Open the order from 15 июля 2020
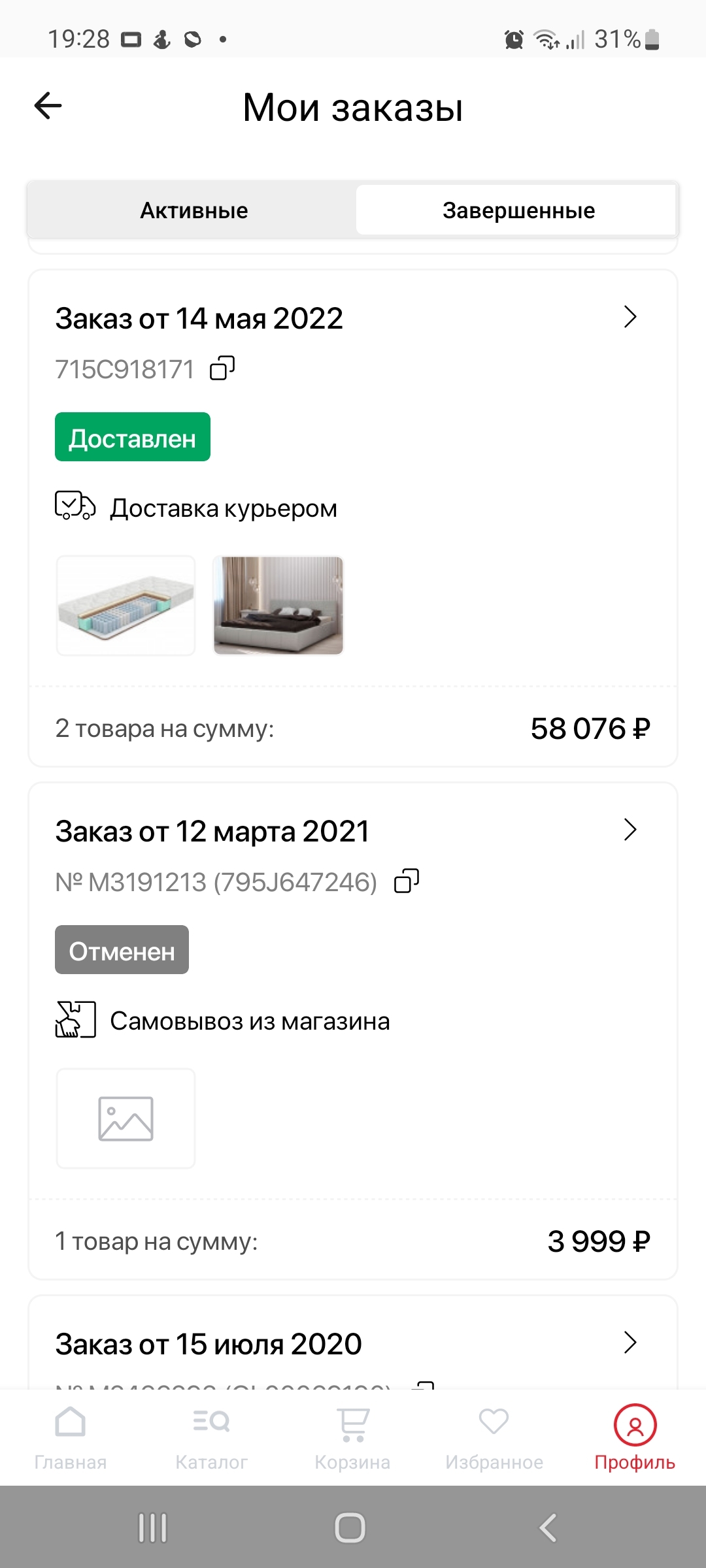The image size is (706, 1568). tap(629, 1343)
